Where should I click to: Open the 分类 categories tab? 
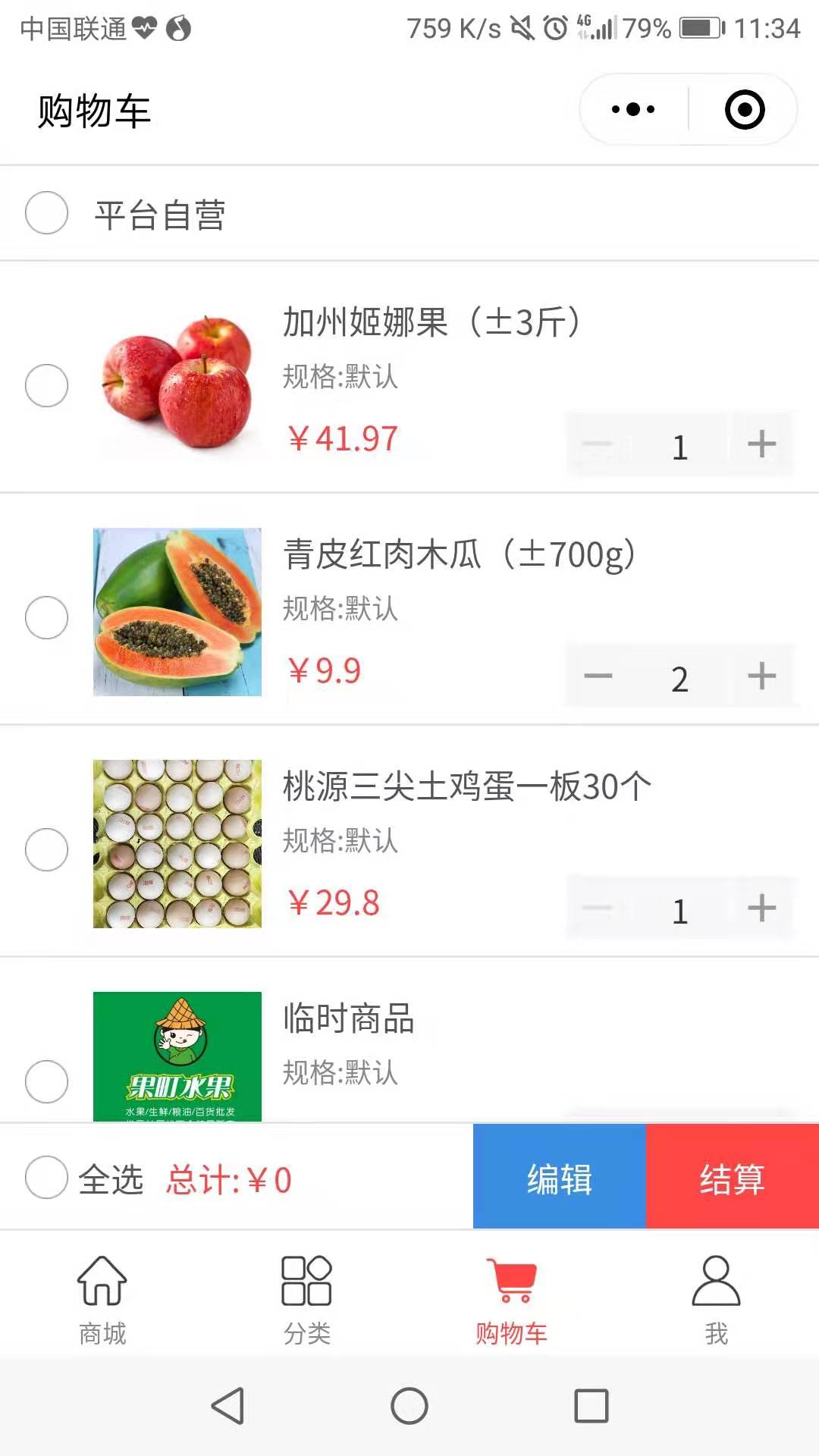(x=307, y=1300)
